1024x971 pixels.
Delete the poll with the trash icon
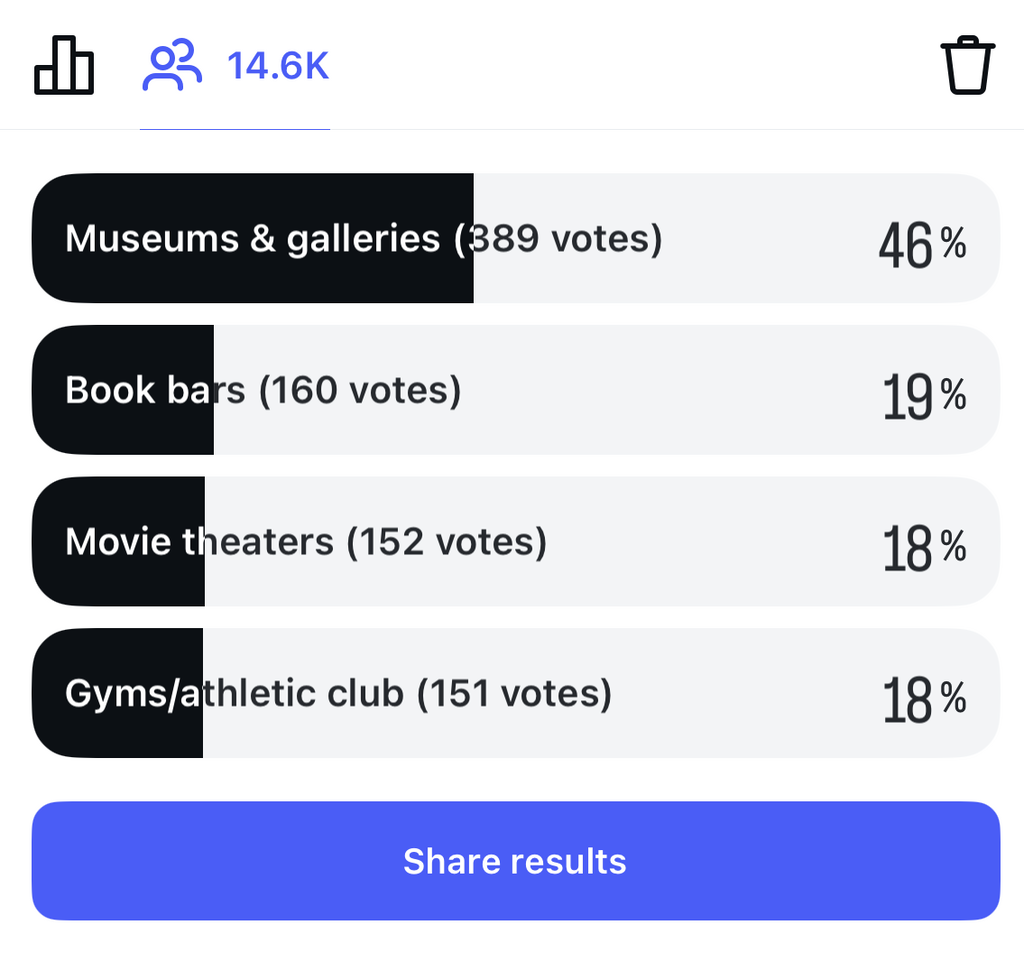coord(968,66)
